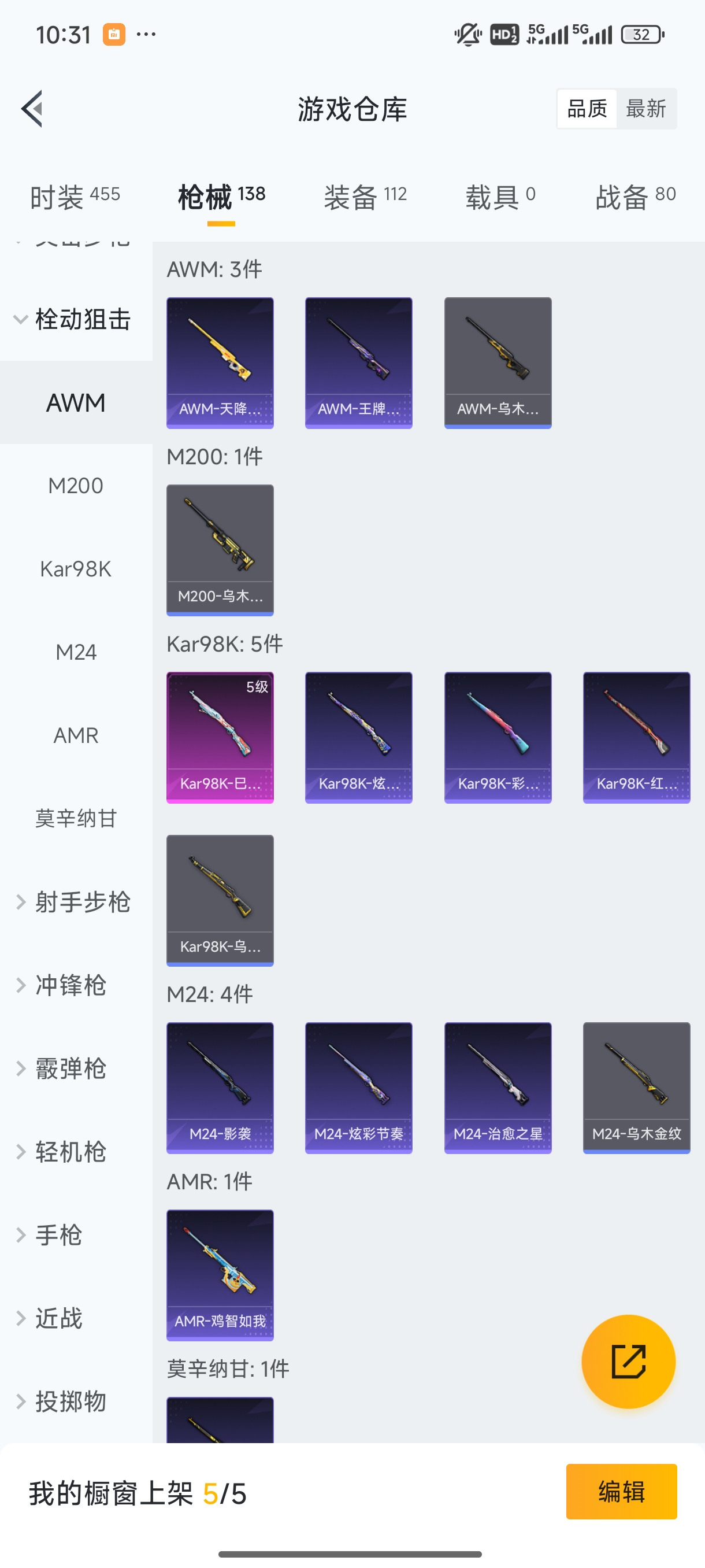The image size is (705, 1568).
Task: Tap 编辑 to edit the showcase
Action: click(x=621, y=1492)
